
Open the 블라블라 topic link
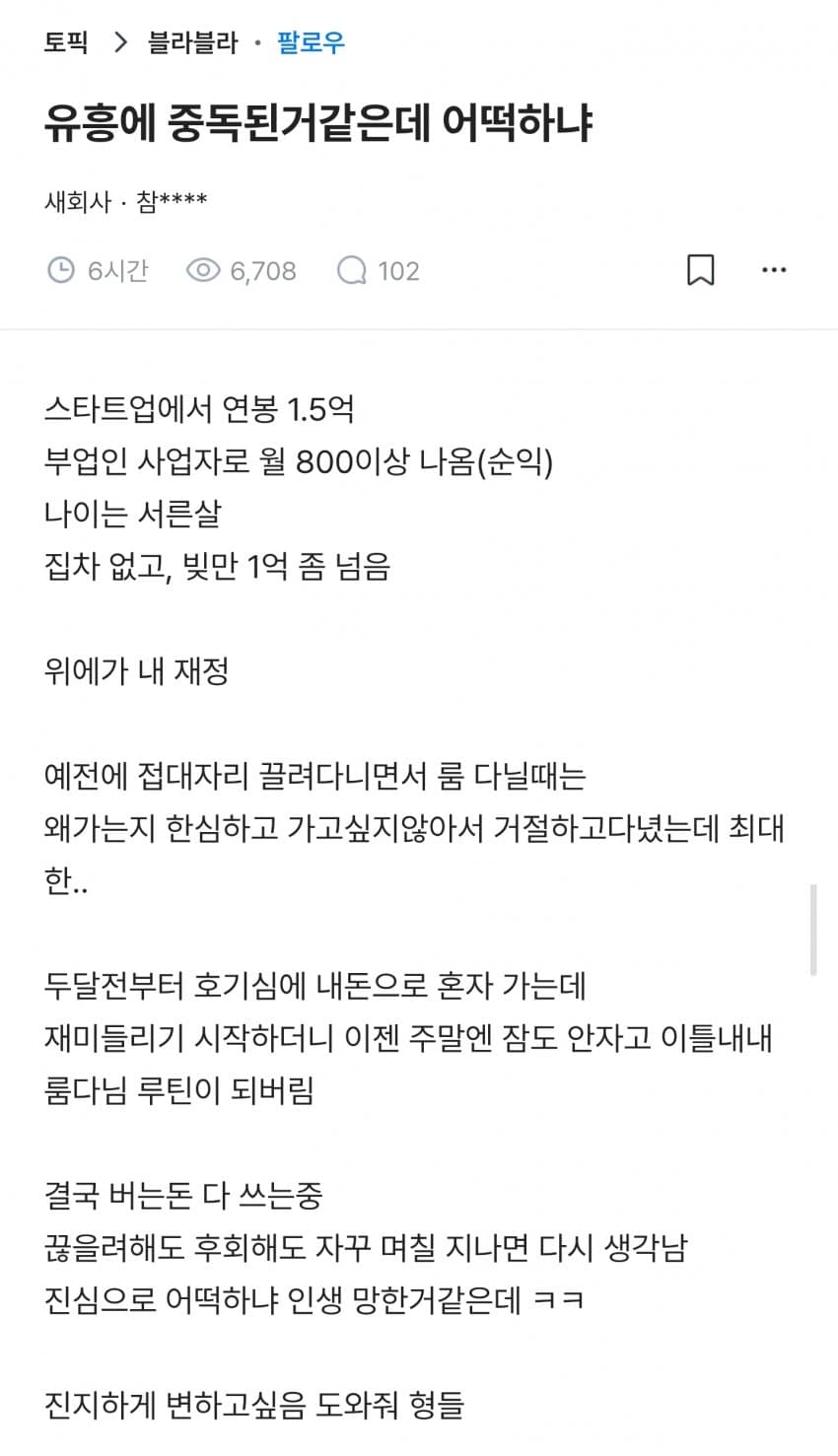pyautogui.click(x=193, y=43)
